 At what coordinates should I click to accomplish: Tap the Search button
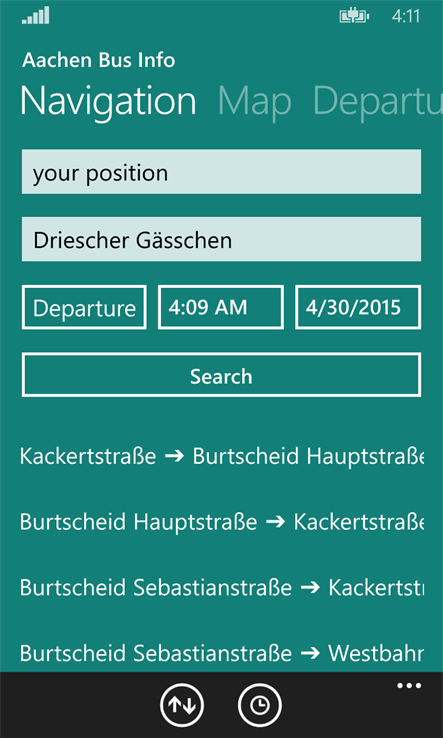point(221,375)
